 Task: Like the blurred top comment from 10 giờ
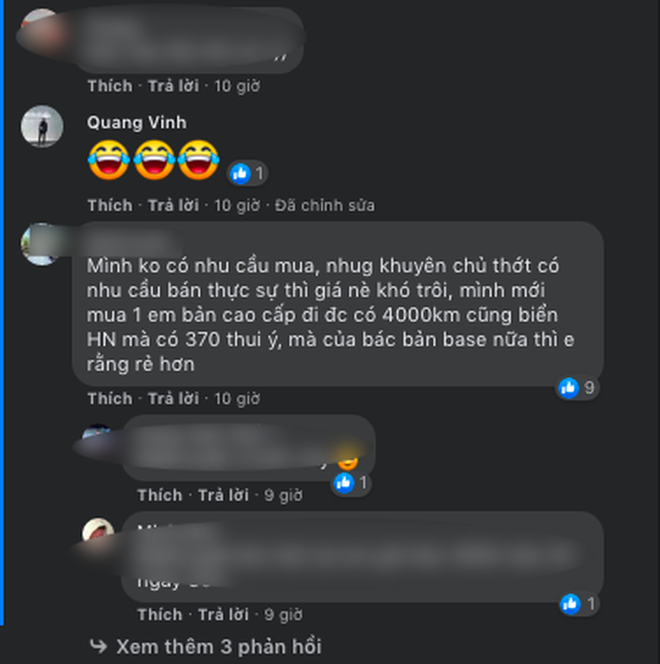coord(109,86)
